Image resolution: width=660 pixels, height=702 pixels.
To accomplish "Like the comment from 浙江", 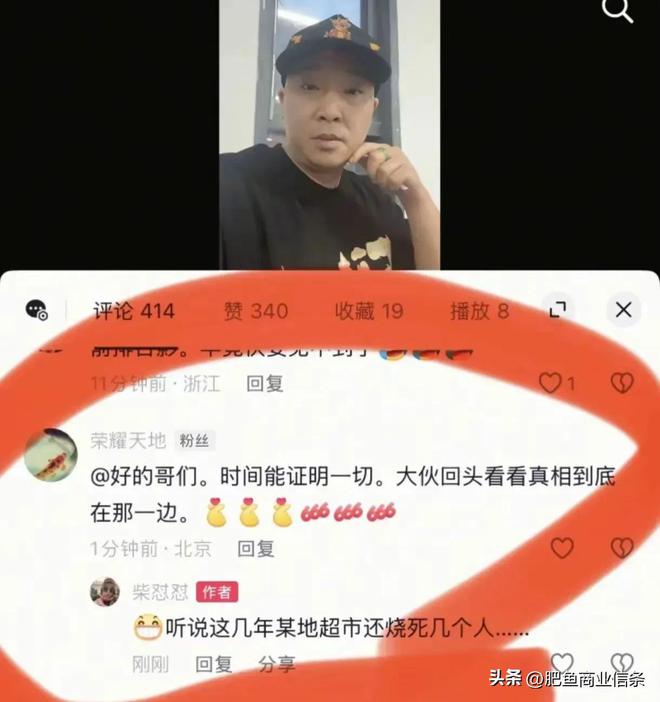I will point(552,383).
